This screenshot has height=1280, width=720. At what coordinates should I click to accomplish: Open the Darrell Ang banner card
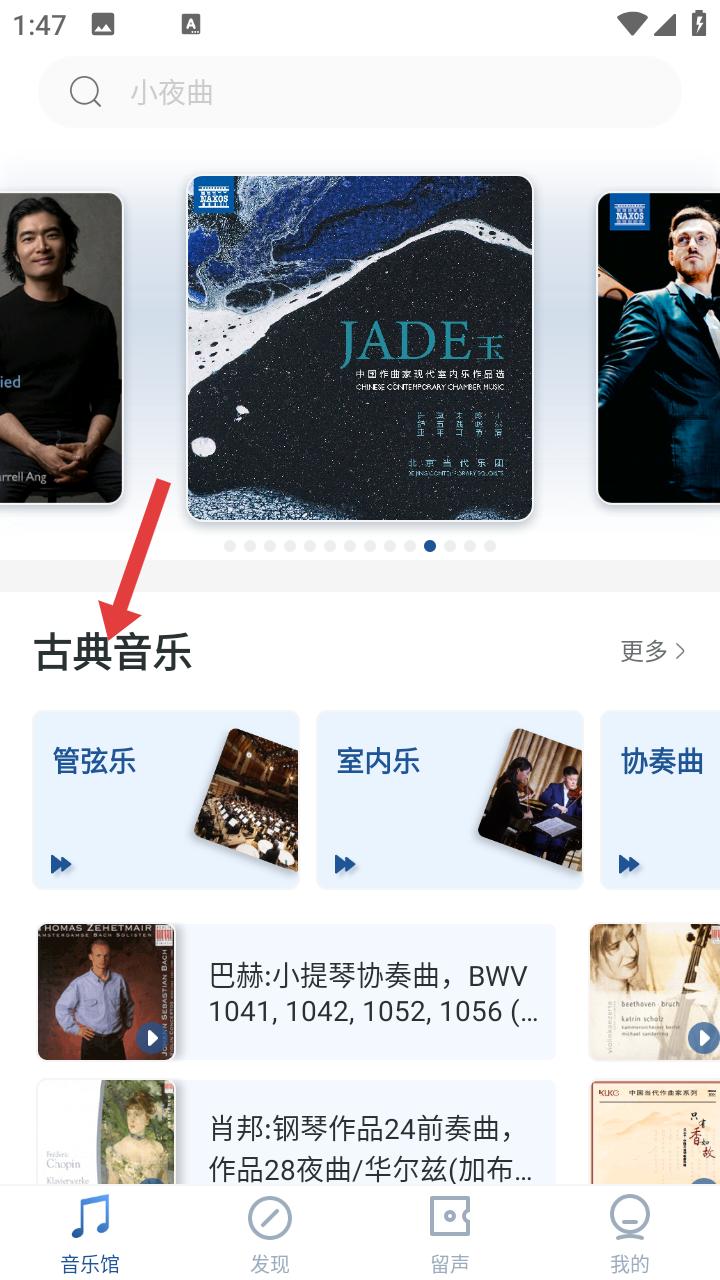click(61, 348)
